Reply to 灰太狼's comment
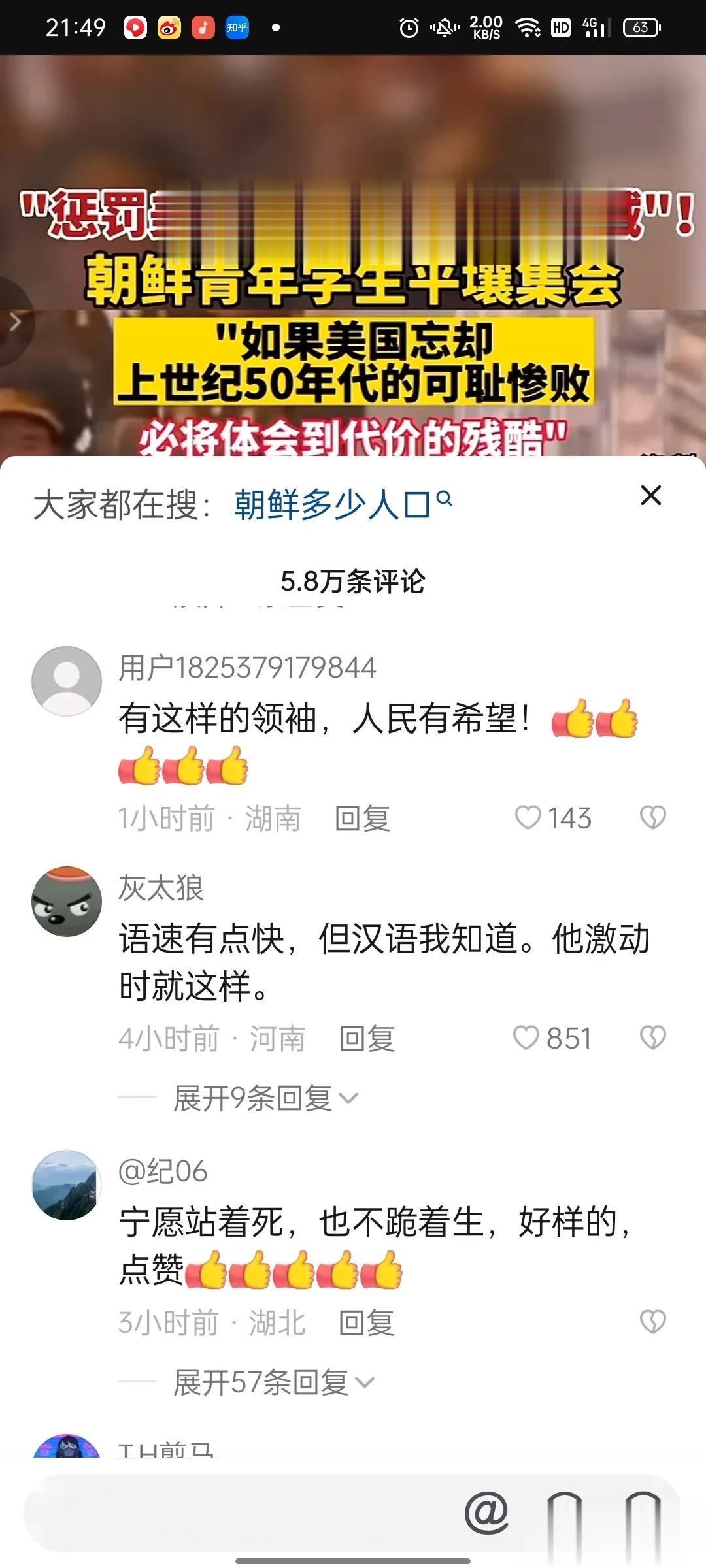This screenshot has width=706, height=1568. click(x=367, y=1039)
